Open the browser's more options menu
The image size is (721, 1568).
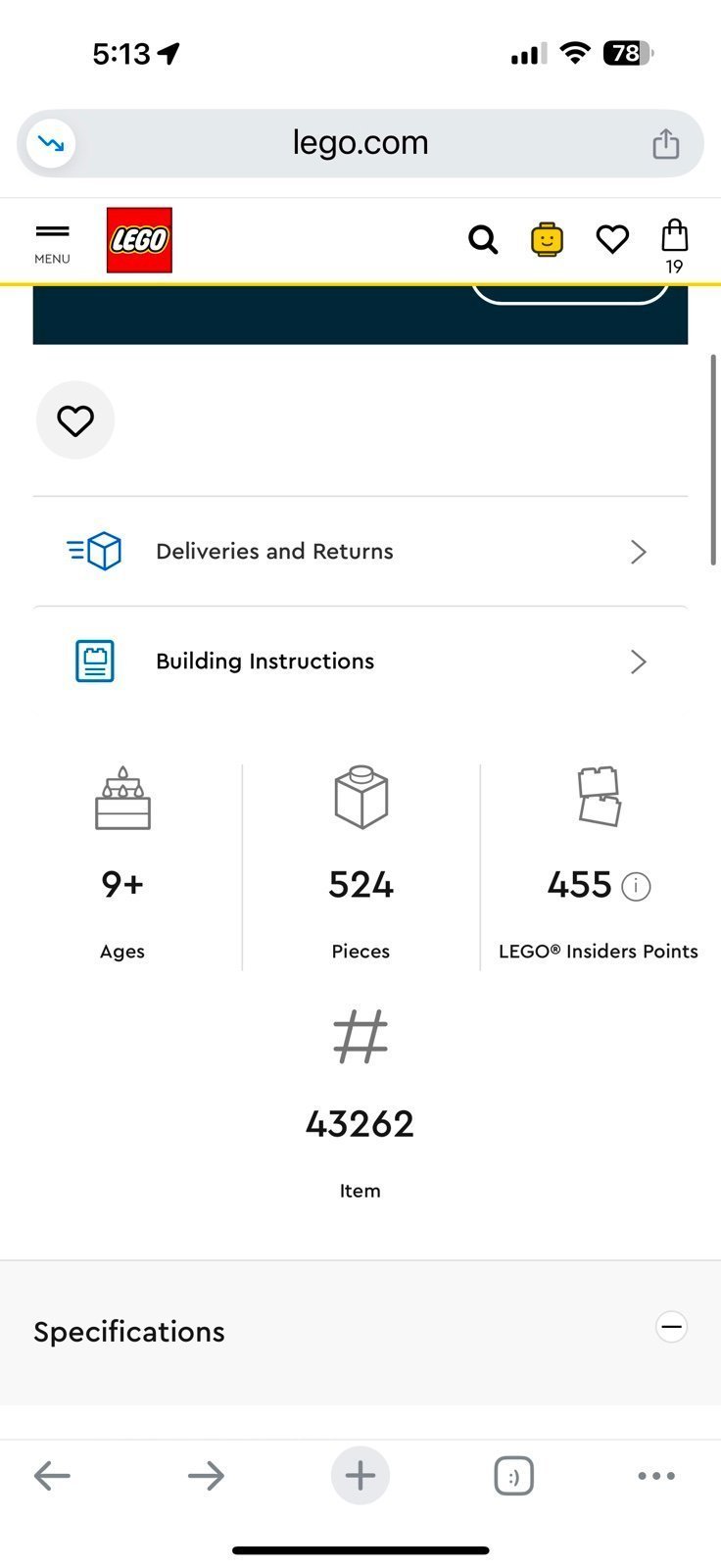[656, 1476]
